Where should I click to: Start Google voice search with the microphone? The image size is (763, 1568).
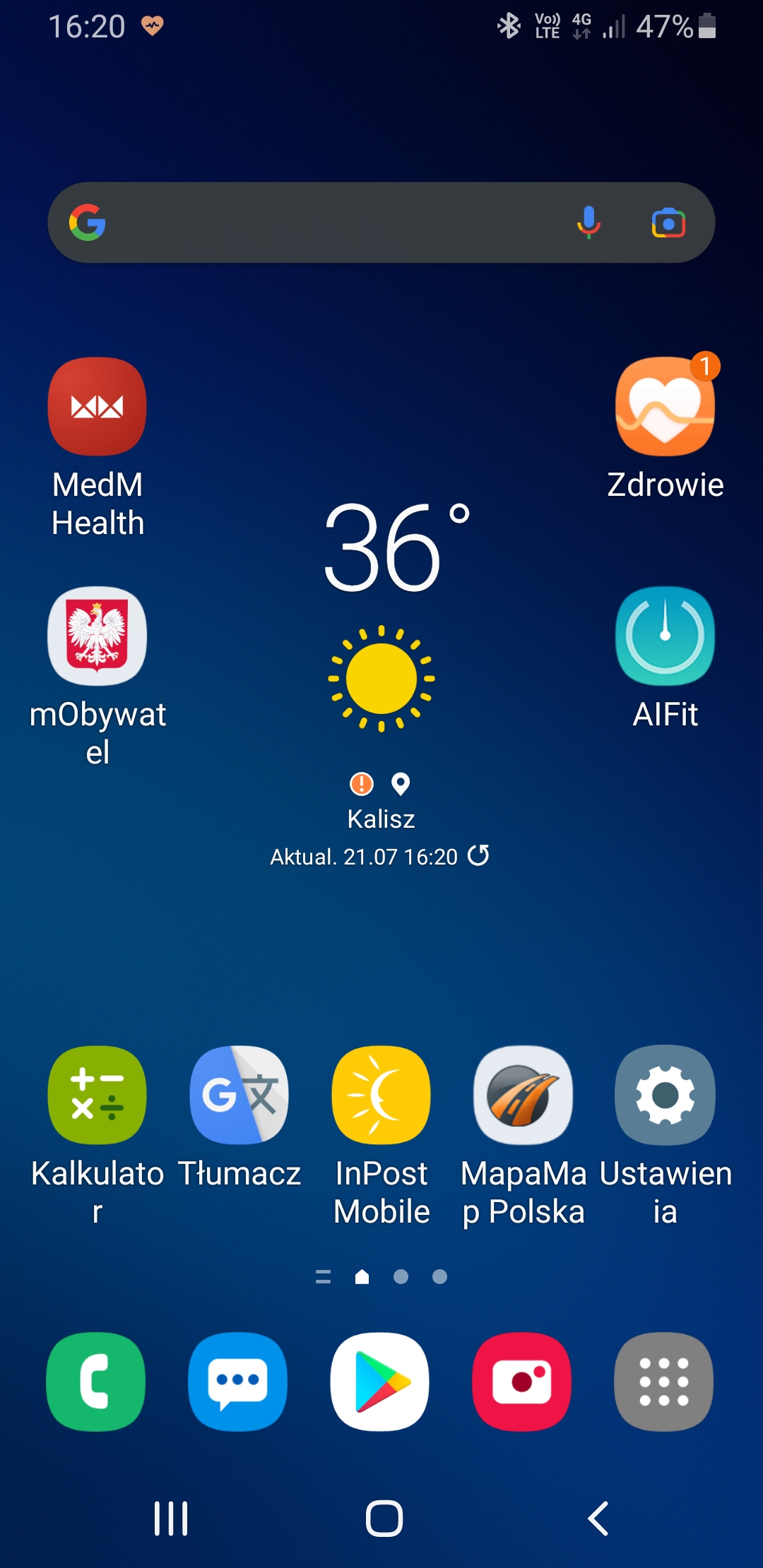pyautogui.click(x=588, y=223)
